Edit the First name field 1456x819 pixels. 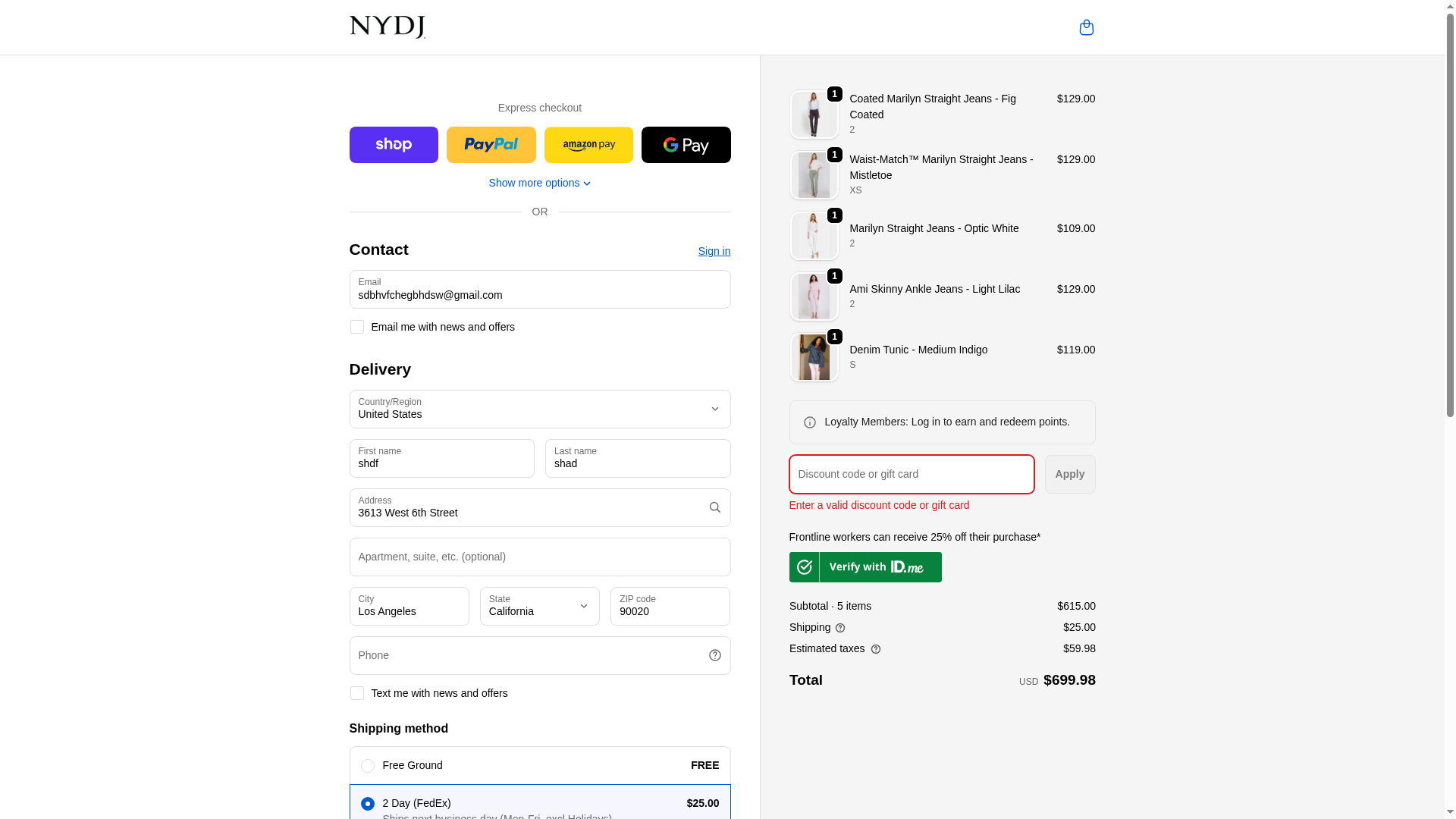[441, 459]
